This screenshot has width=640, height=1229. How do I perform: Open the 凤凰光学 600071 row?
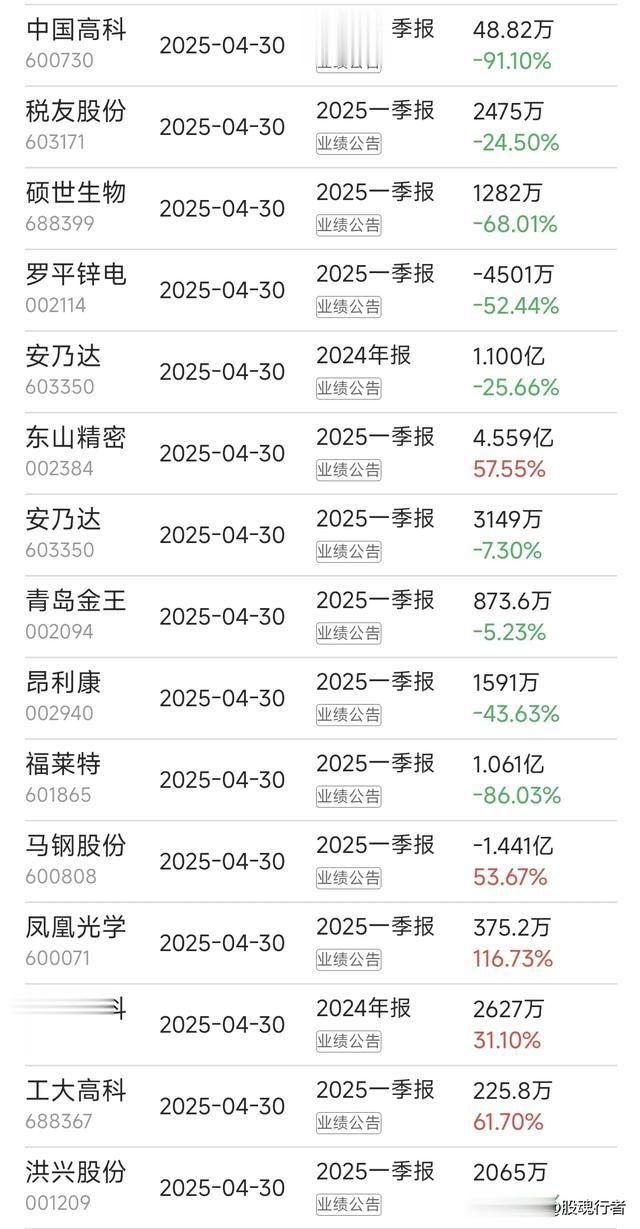pyautogui.click(x=320, y=943)
